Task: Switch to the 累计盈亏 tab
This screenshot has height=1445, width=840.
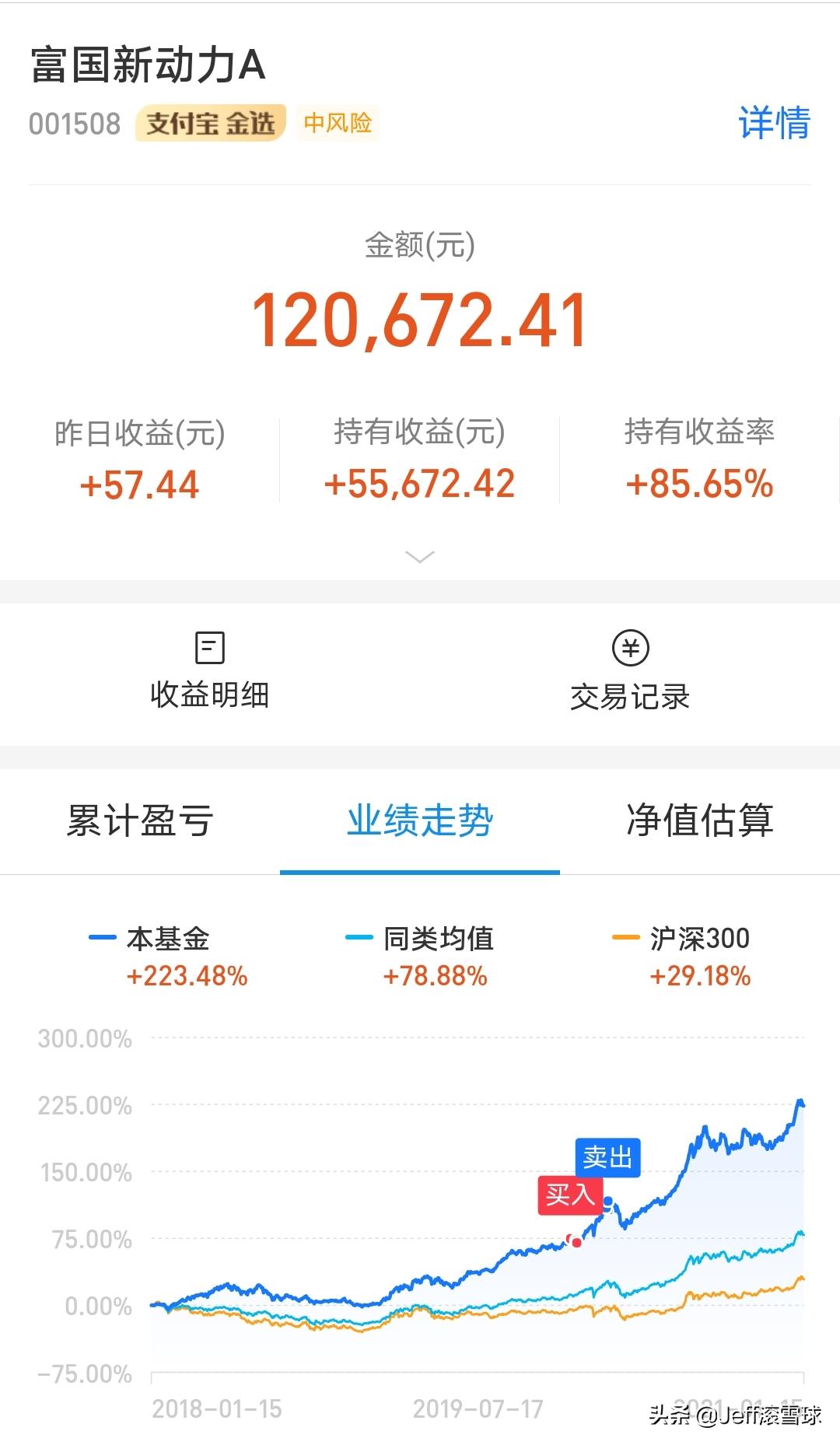Action: pyautogui.click(x=138, y=822)
